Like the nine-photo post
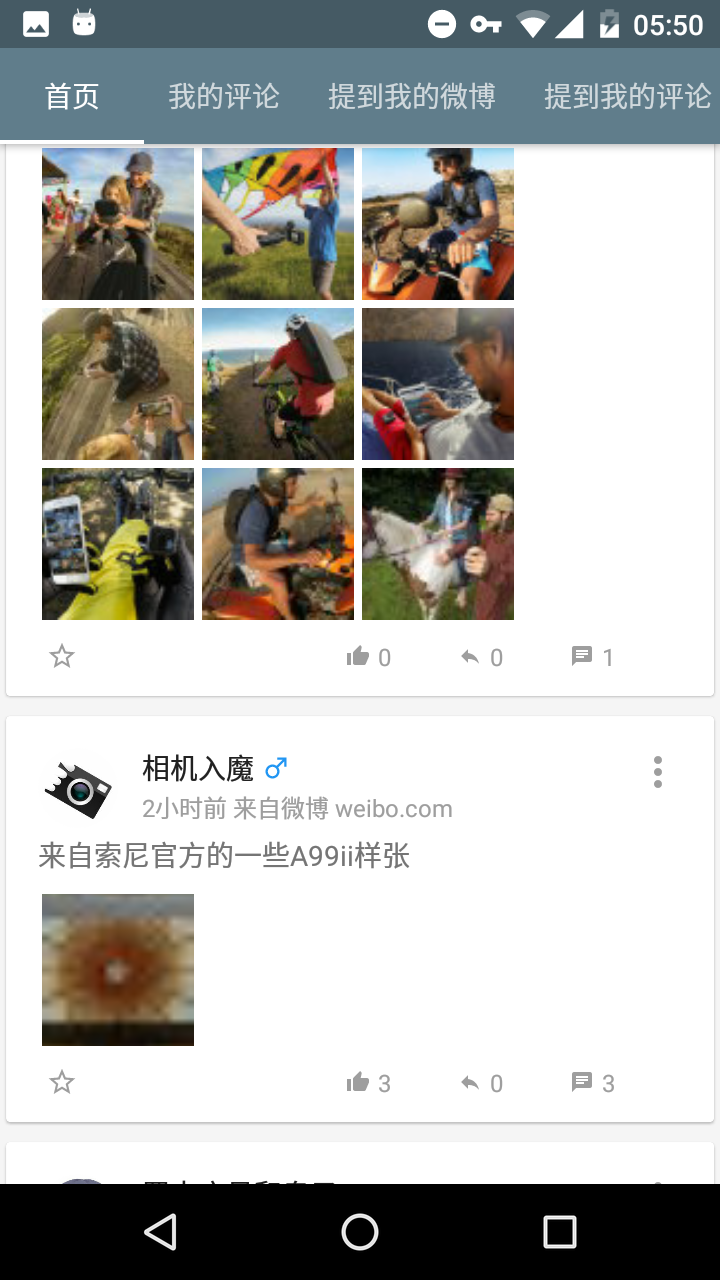The width and height of the screenshot is (720, 1280). tap(368, 657)
